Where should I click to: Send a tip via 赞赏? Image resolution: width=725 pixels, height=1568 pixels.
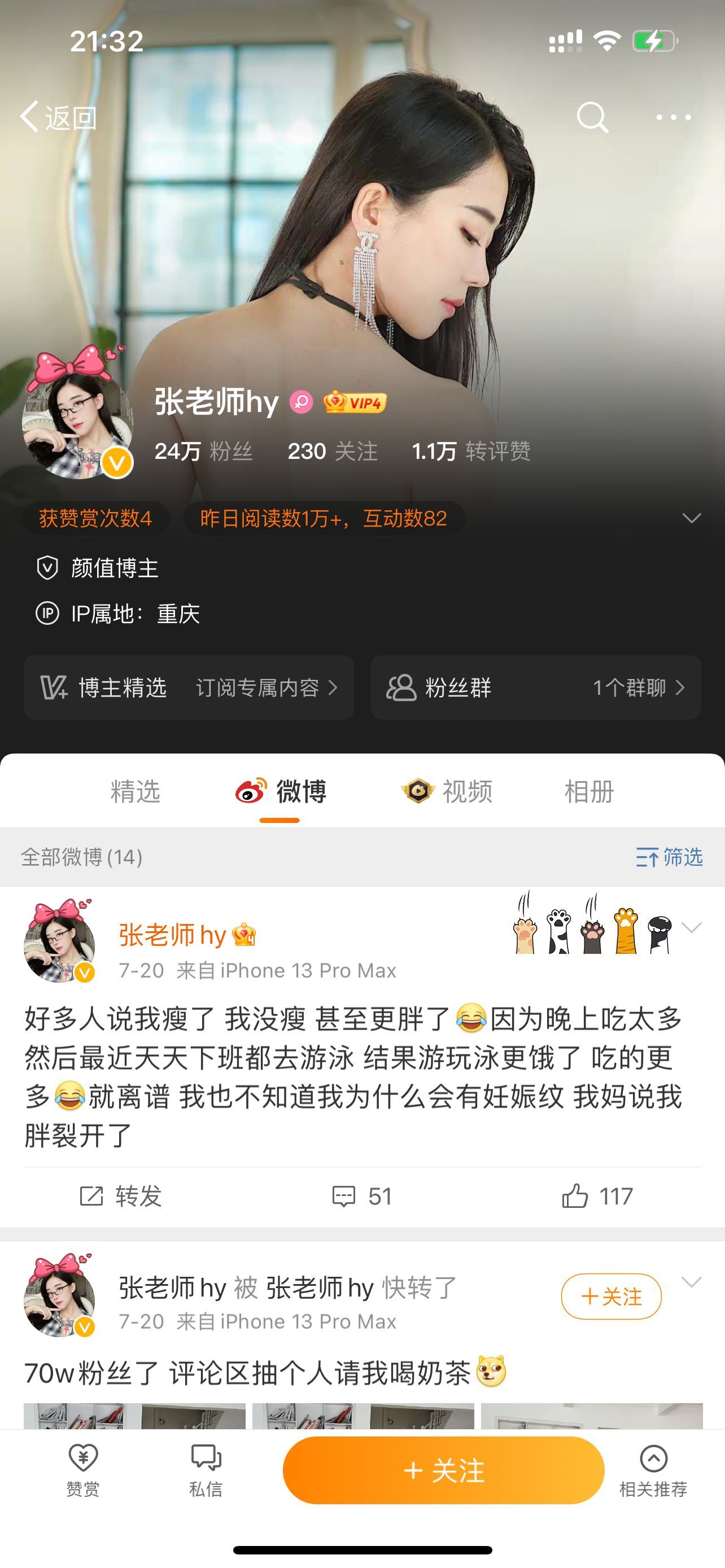tap(83, 1470)
